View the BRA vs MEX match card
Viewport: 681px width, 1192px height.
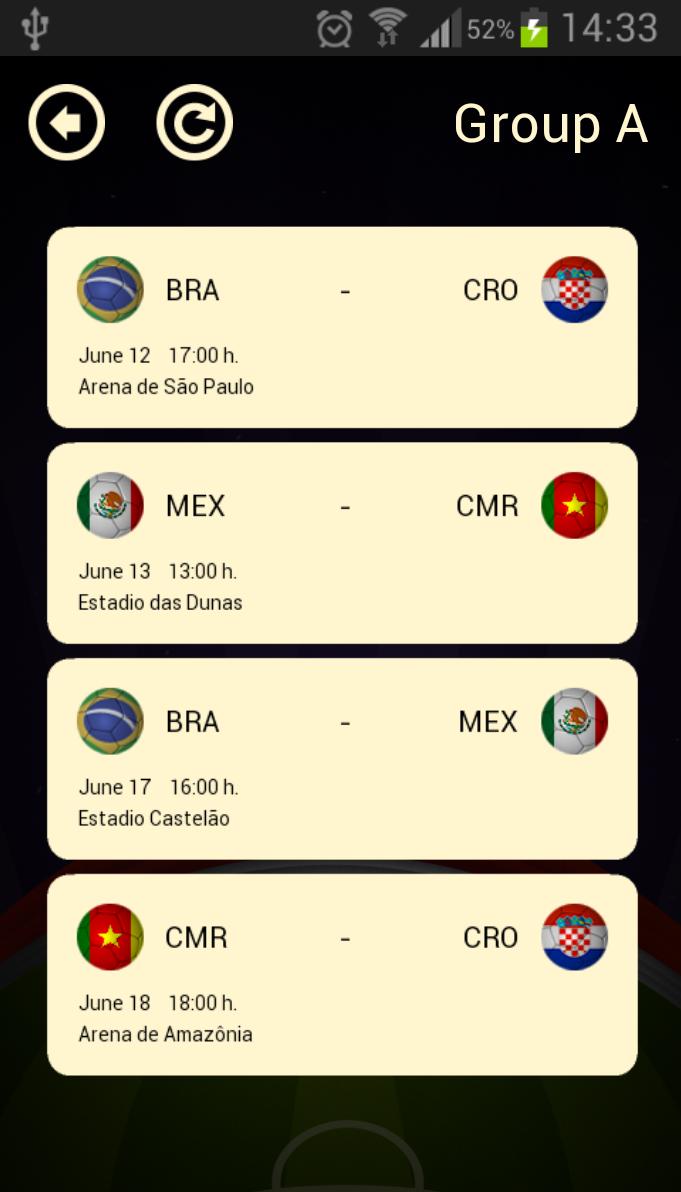[342, 759]
